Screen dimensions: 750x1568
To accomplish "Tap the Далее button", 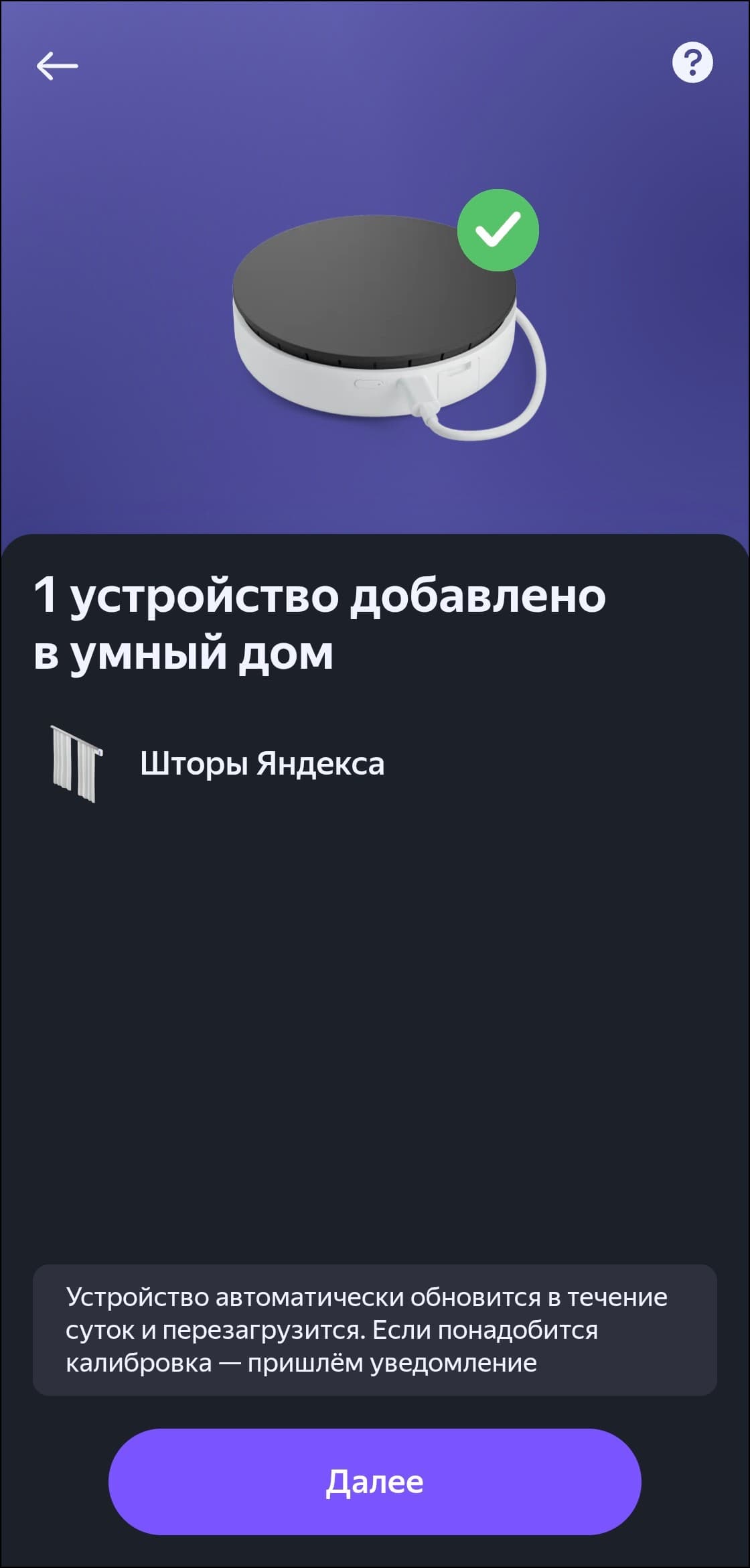I will point(374,1481).
